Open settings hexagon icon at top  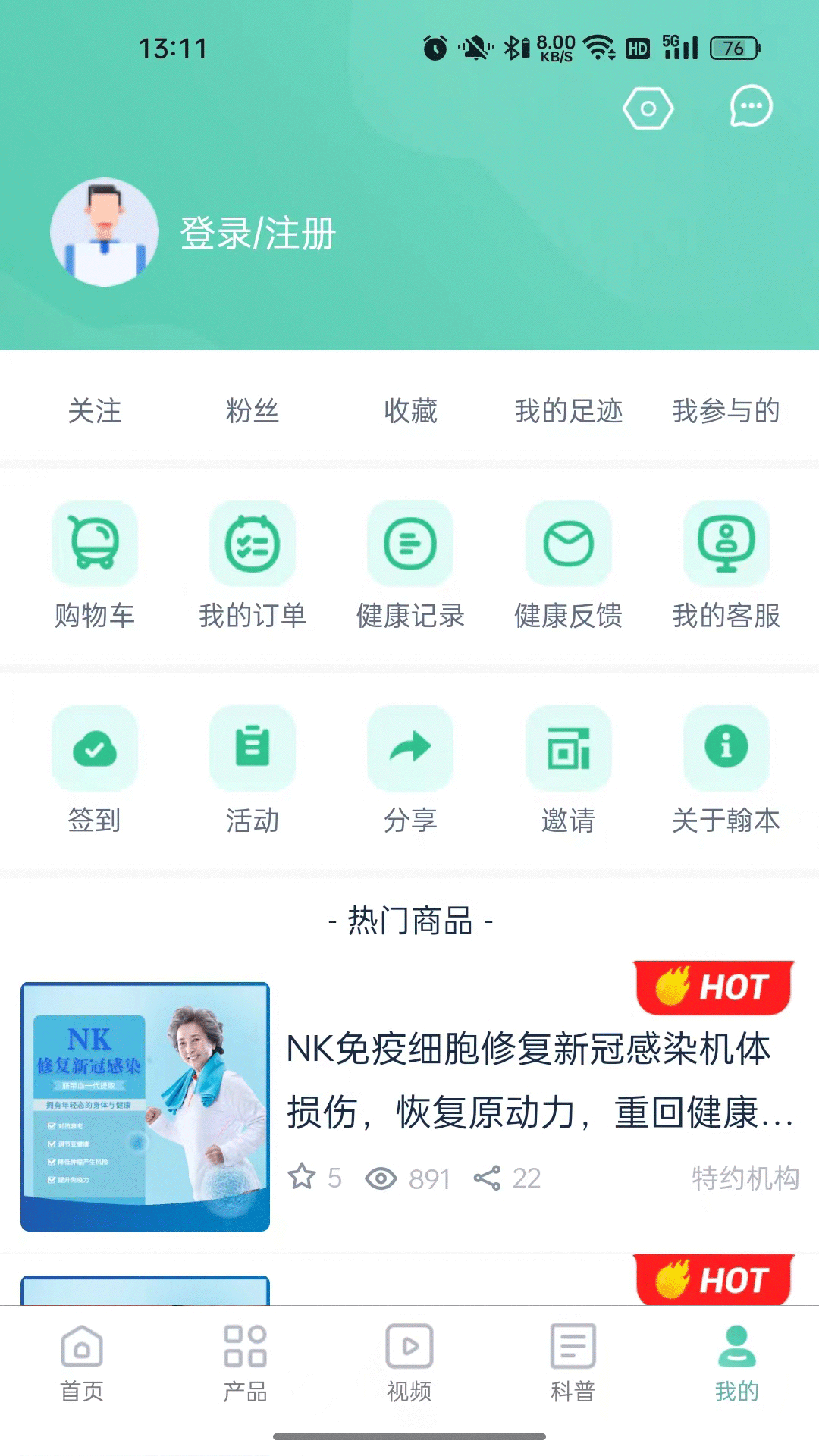click(x=650, y=108)
